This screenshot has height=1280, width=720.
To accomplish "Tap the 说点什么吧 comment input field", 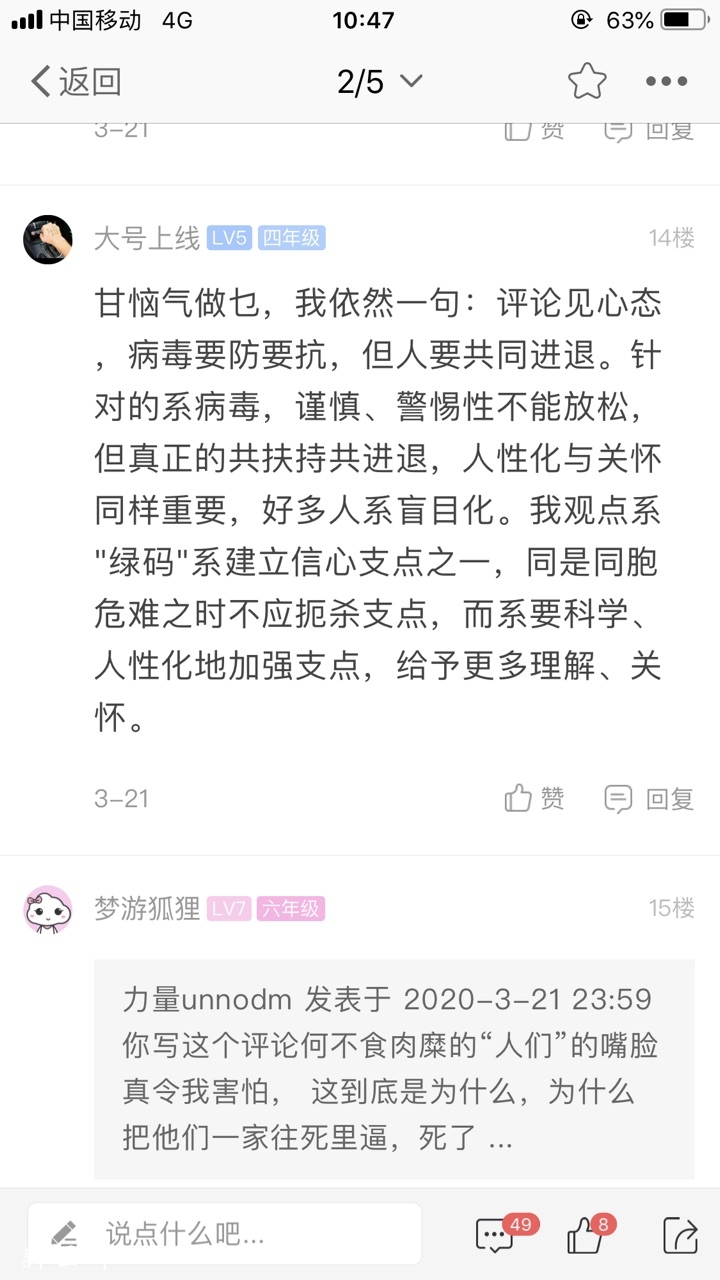I will [x=225, y=1234].
